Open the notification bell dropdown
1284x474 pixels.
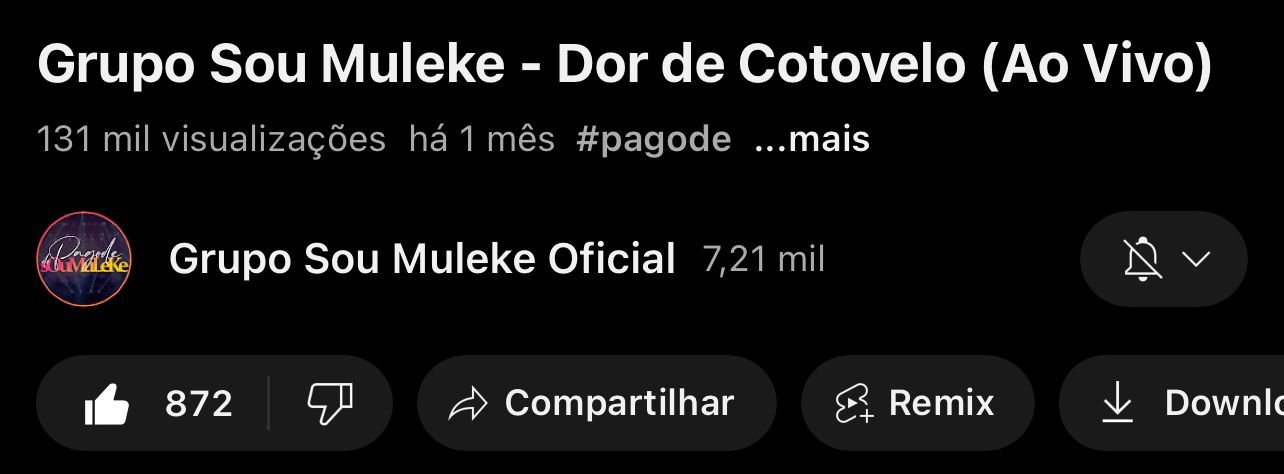coord(1163,259)
